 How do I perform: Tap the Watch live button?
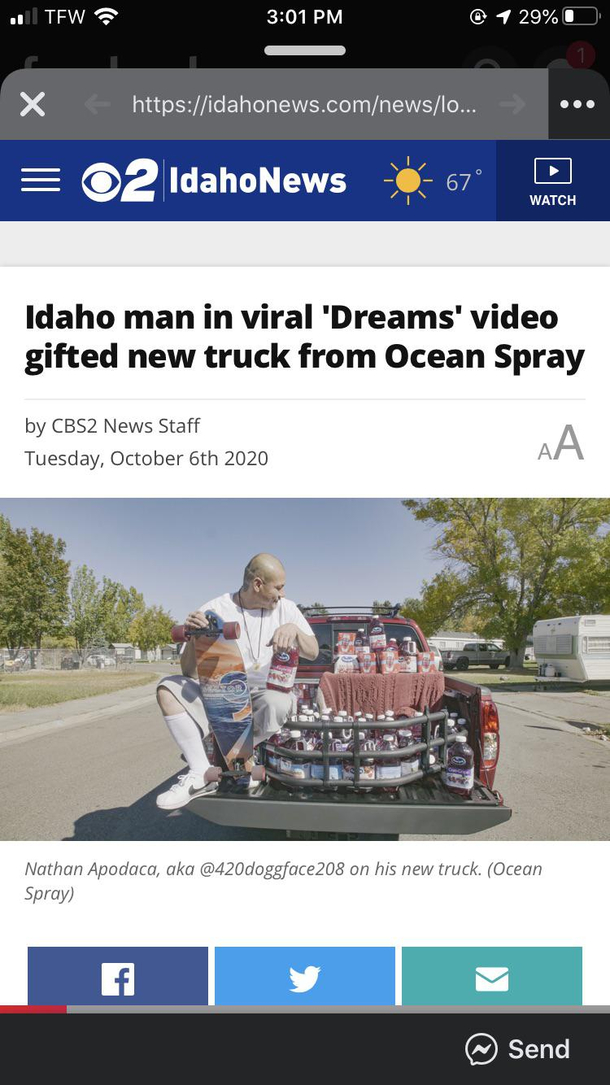point(552,181)
